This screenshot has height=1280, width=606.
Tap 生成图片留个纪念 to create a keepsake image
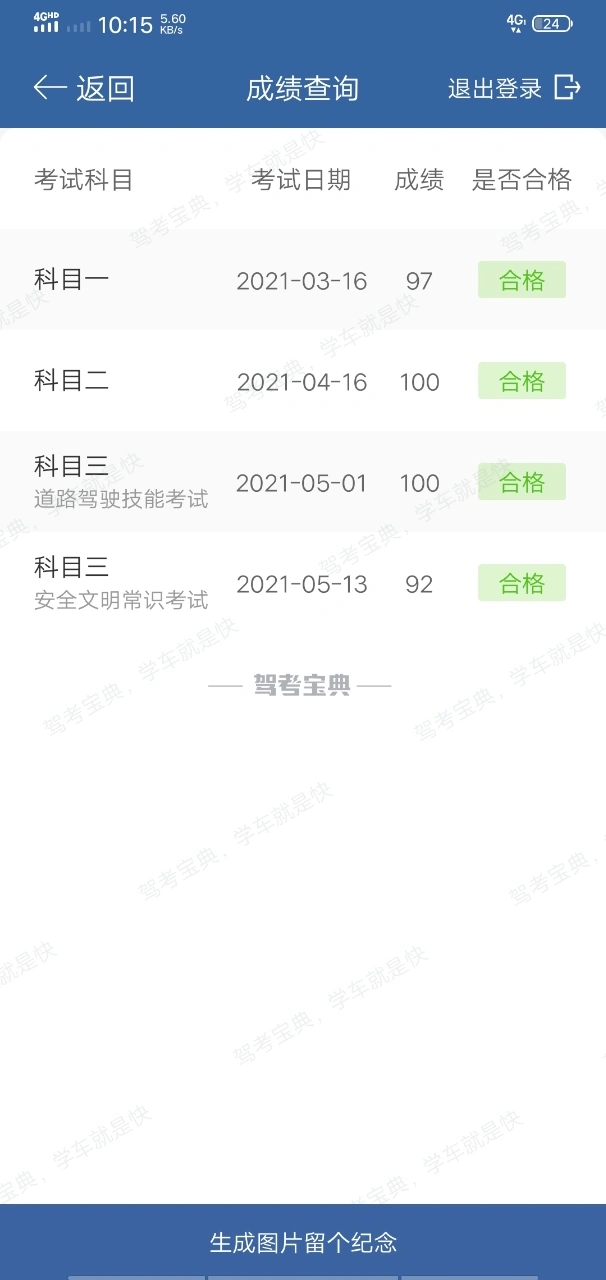303,1242
